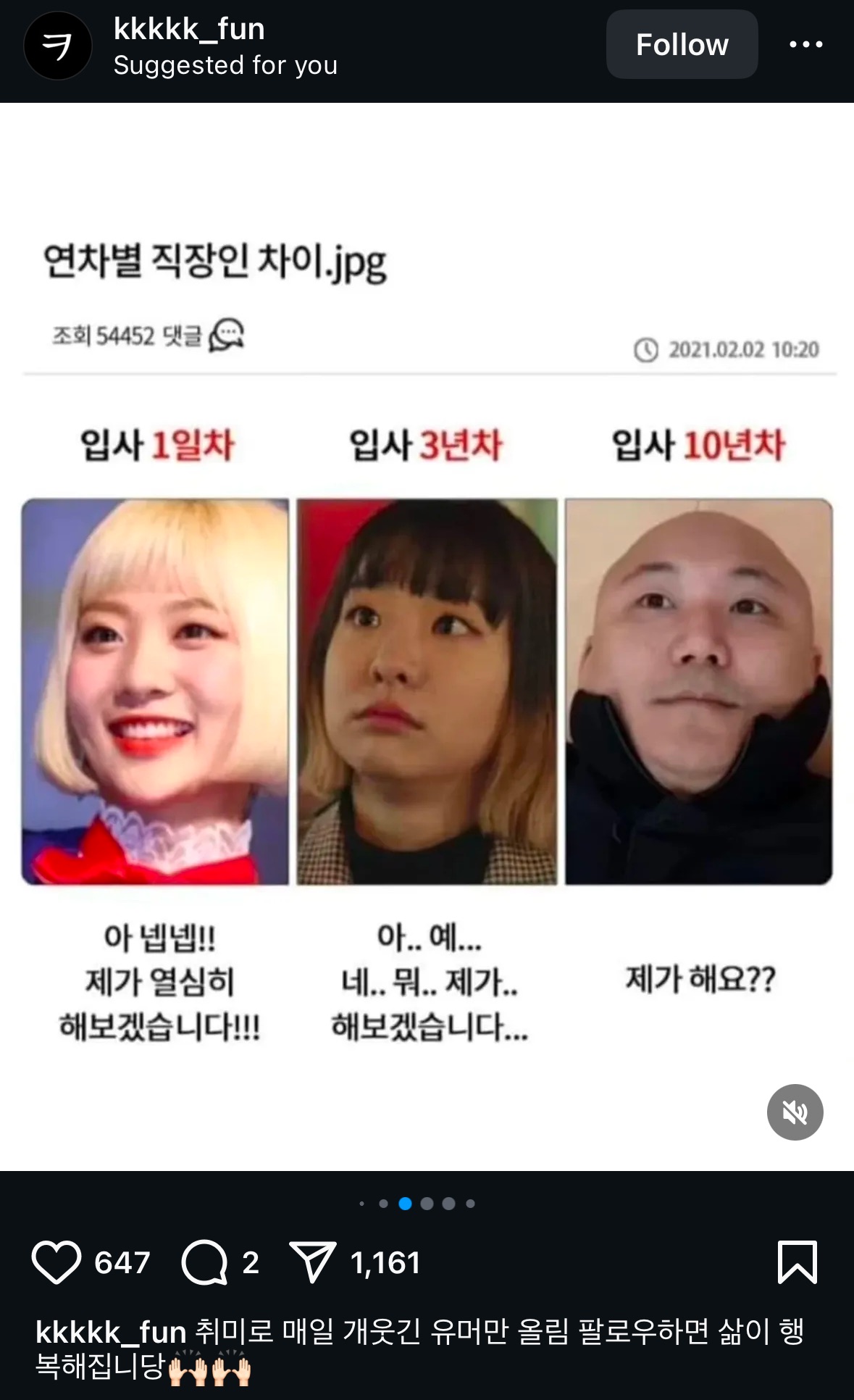Open the comments on this post

point(205,1262)
